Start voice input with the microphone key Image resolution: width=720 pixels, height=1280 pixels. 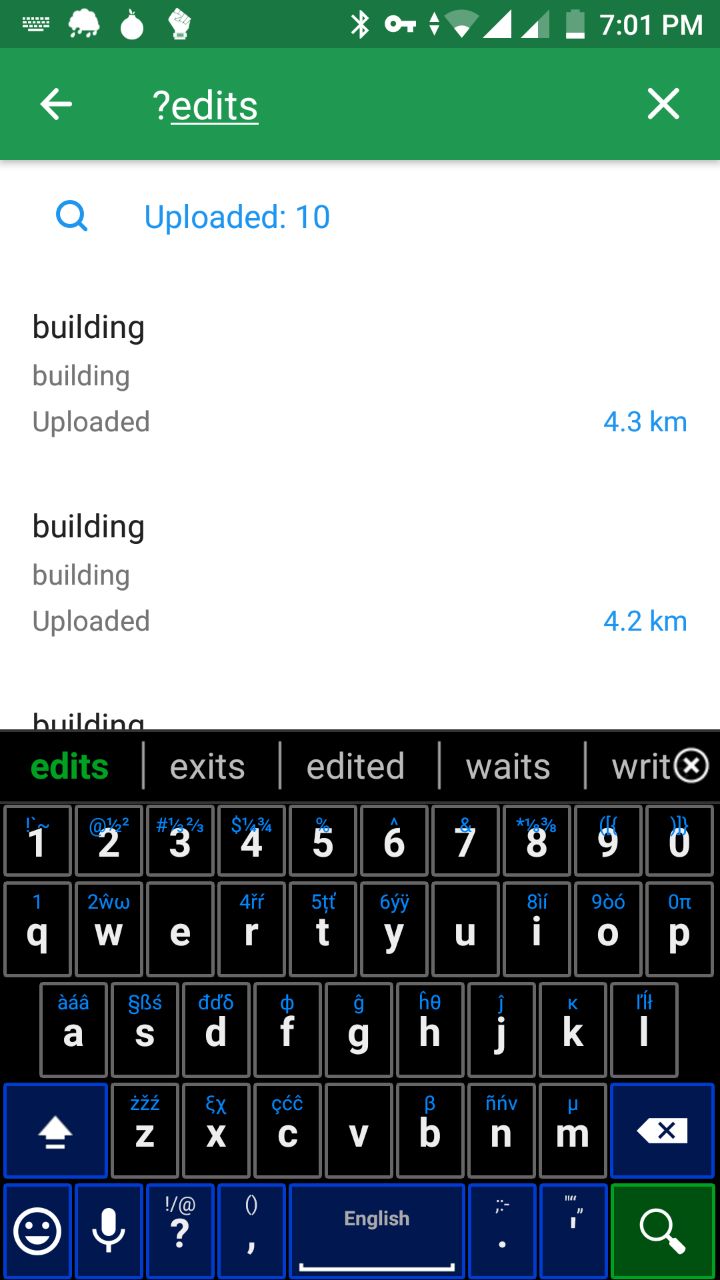tap(109, 1231)
